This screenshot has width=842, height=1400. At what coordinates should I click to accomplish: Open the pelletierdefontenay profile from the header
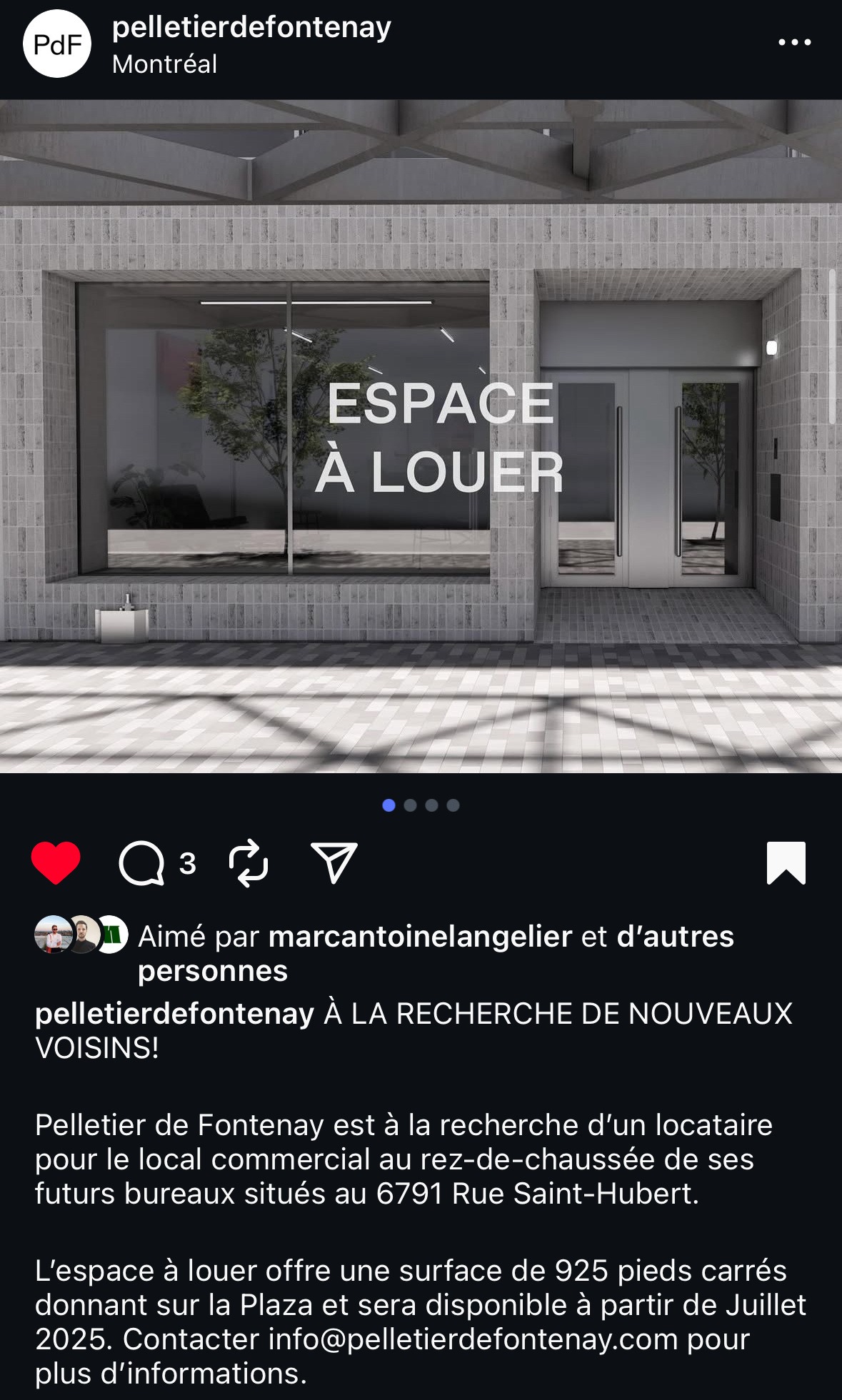pyautogui.click(x=251, y=27)
